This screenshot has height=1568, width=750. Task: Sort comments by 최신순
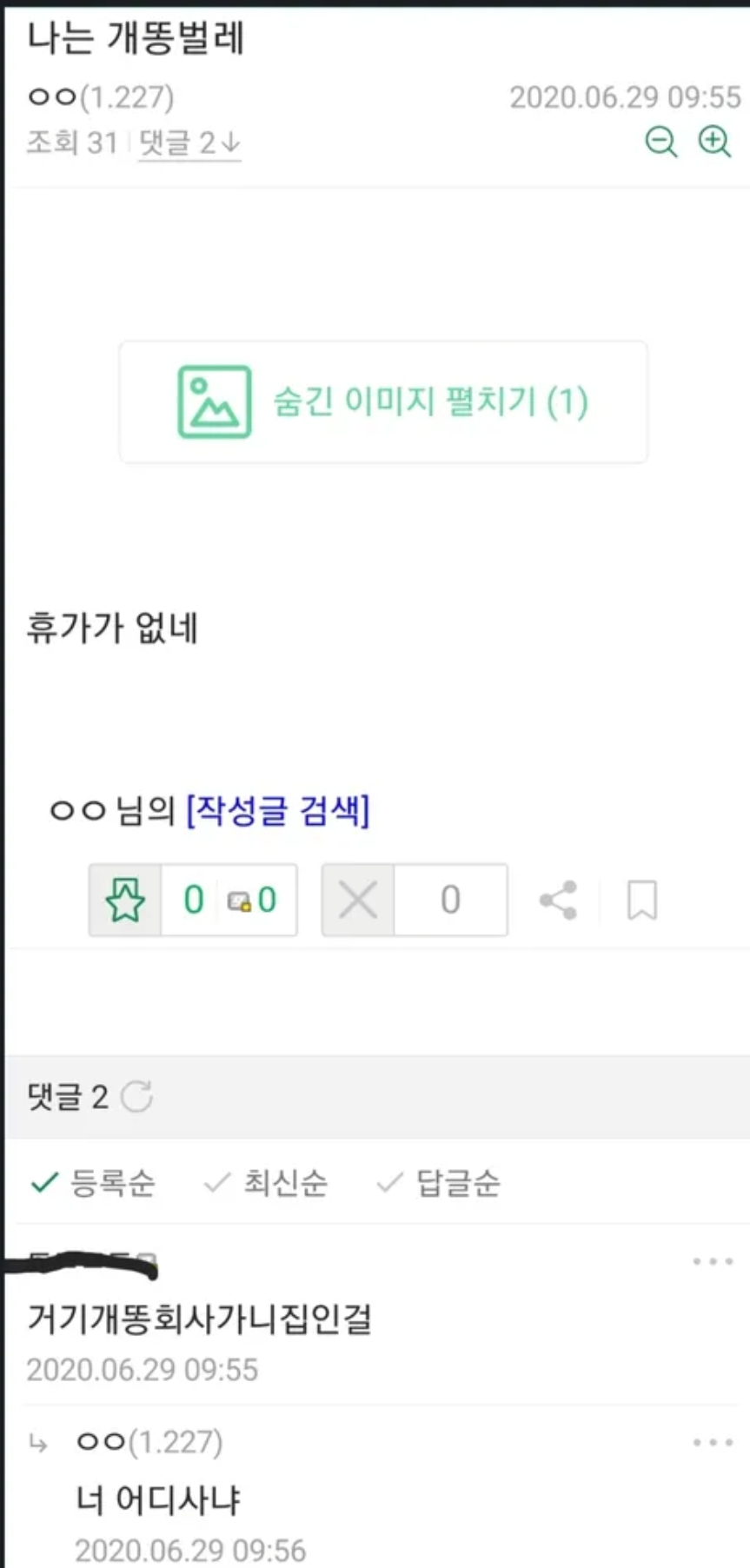pyautogui.click(x=265, y=1183)
